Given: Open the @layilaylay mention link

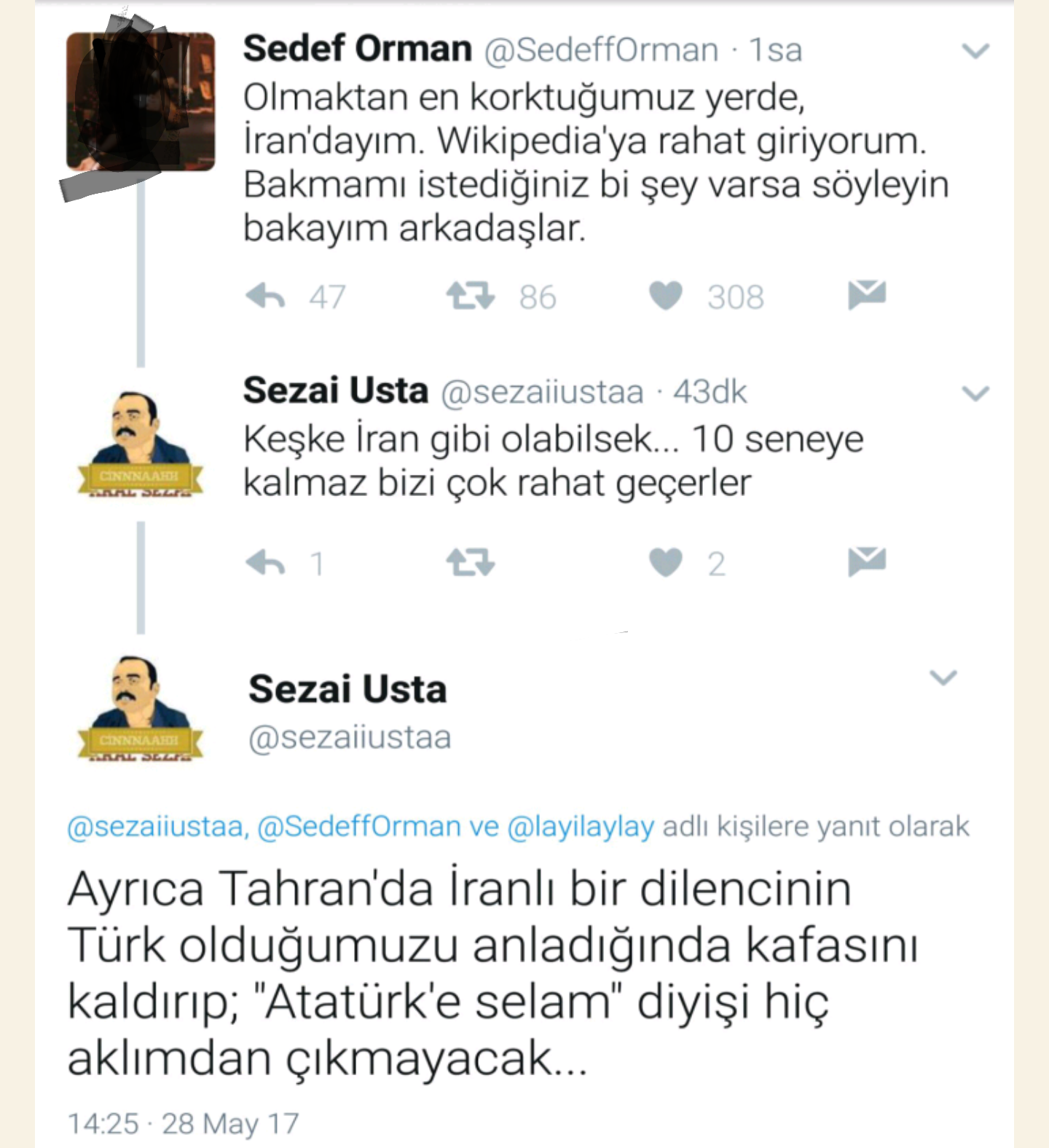Looking at the screenshot, I should coord(580,827).
